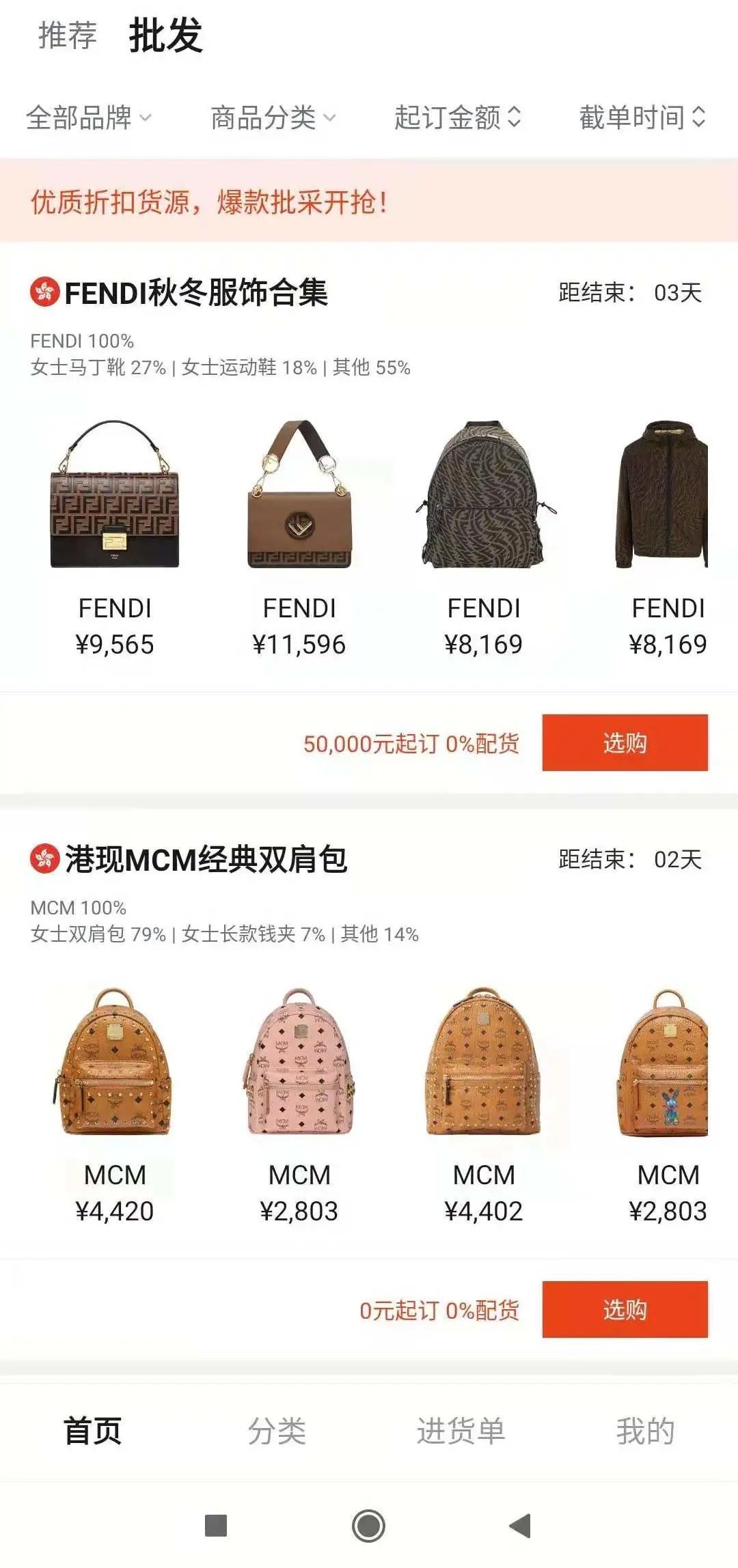Tap 选购 for the MCM collection
738x1568 pixels.
point(625,1310)
